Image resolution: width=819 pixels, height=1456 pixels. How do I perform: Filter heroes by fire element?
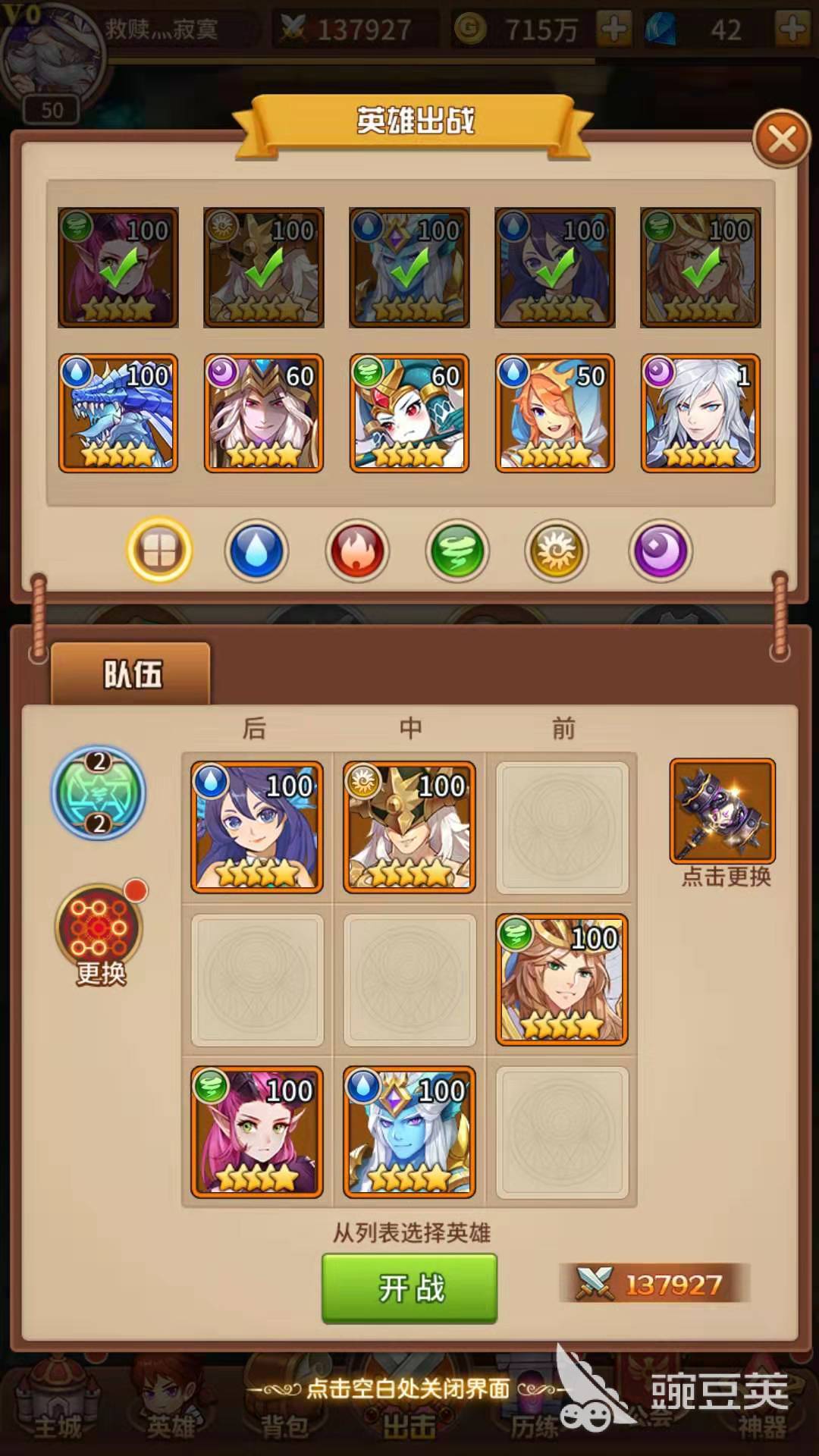[357, 551]
